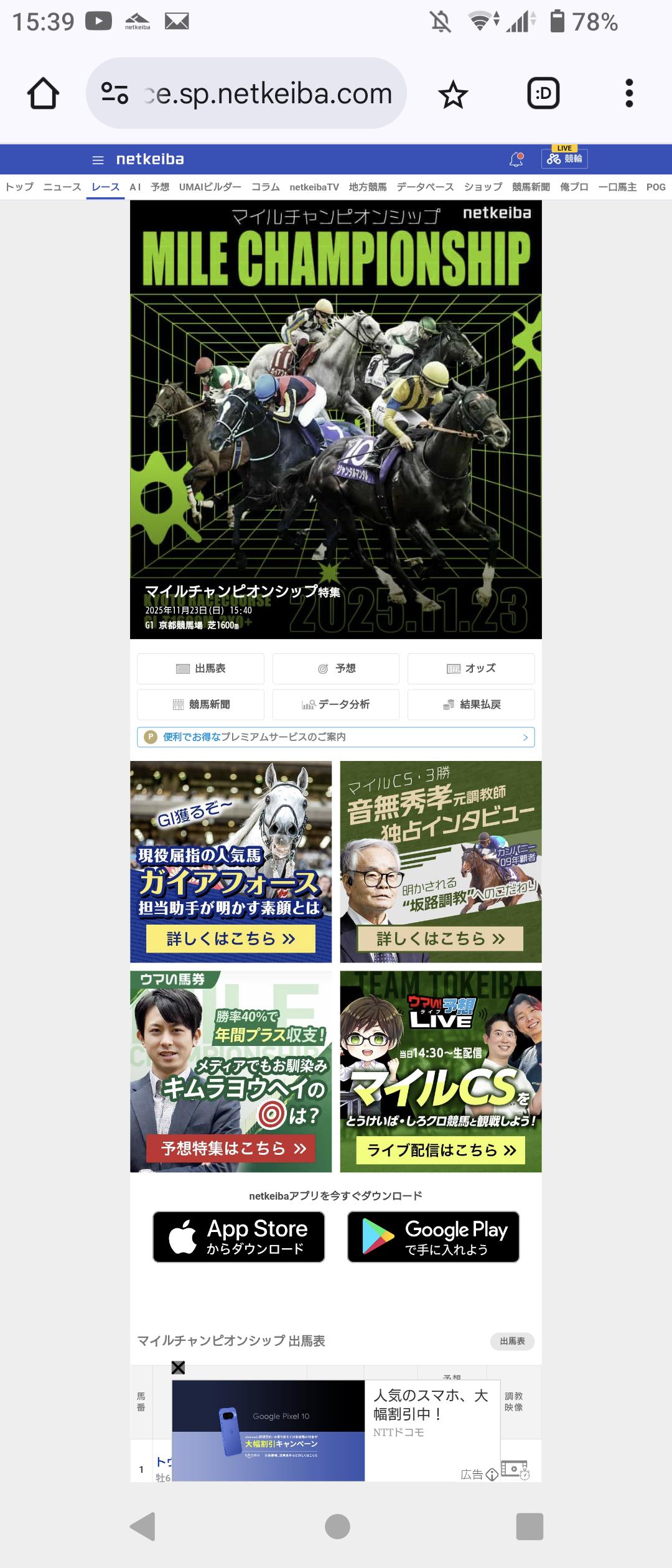Open the ガイアフォース feature card
Screen dimensions: 672x1568
click(x=231, y=862)
